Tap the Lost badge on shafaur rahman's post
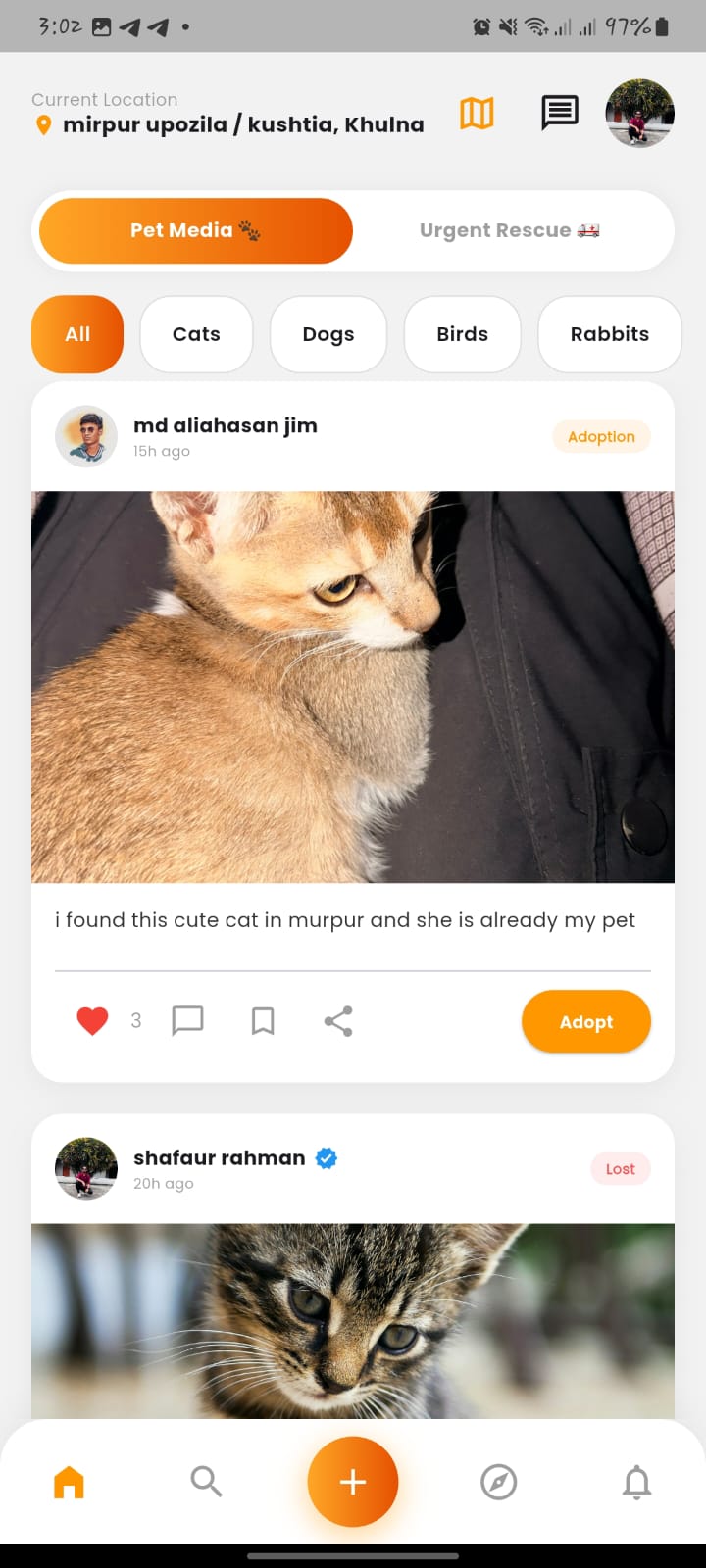 coord(620,1168)
